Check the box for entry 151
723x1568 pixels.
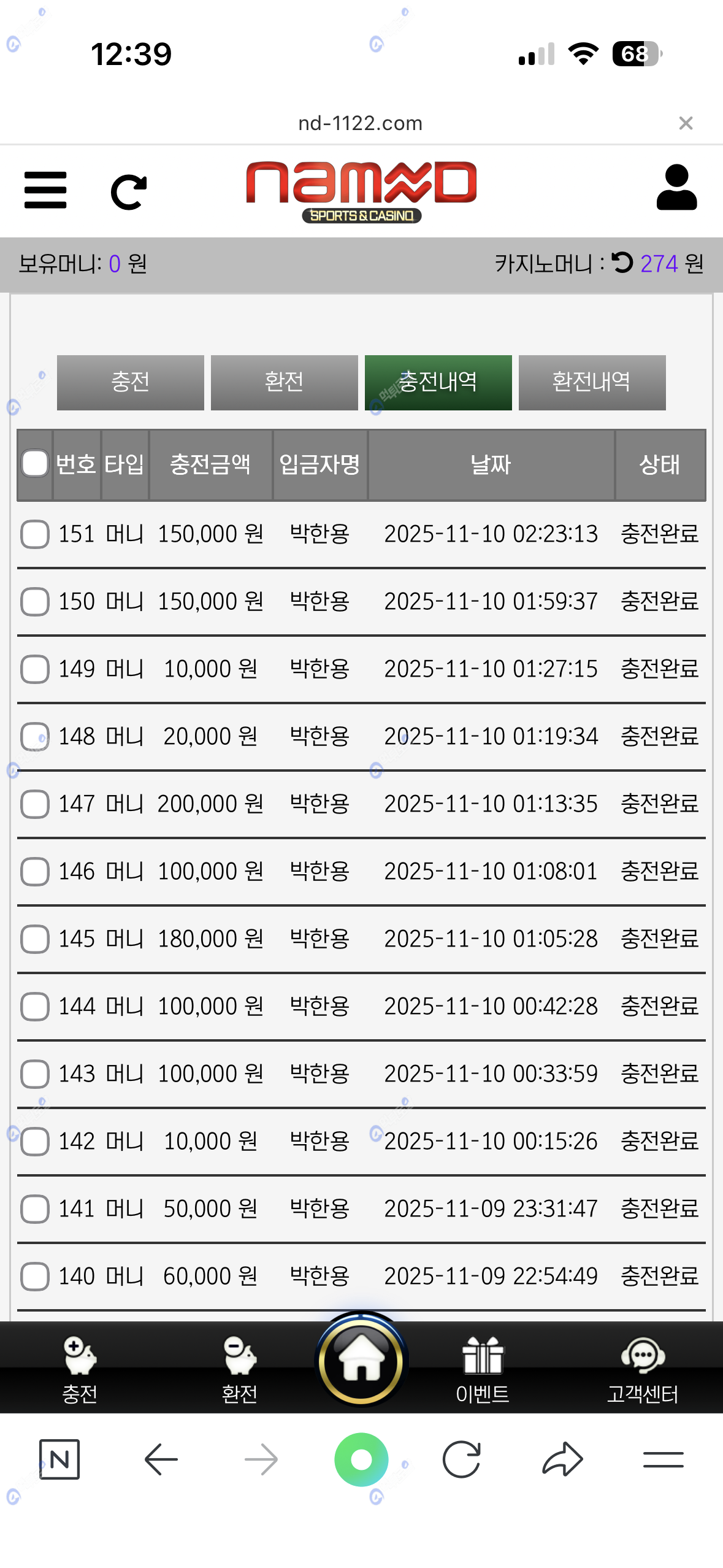(x=35, y=534)
